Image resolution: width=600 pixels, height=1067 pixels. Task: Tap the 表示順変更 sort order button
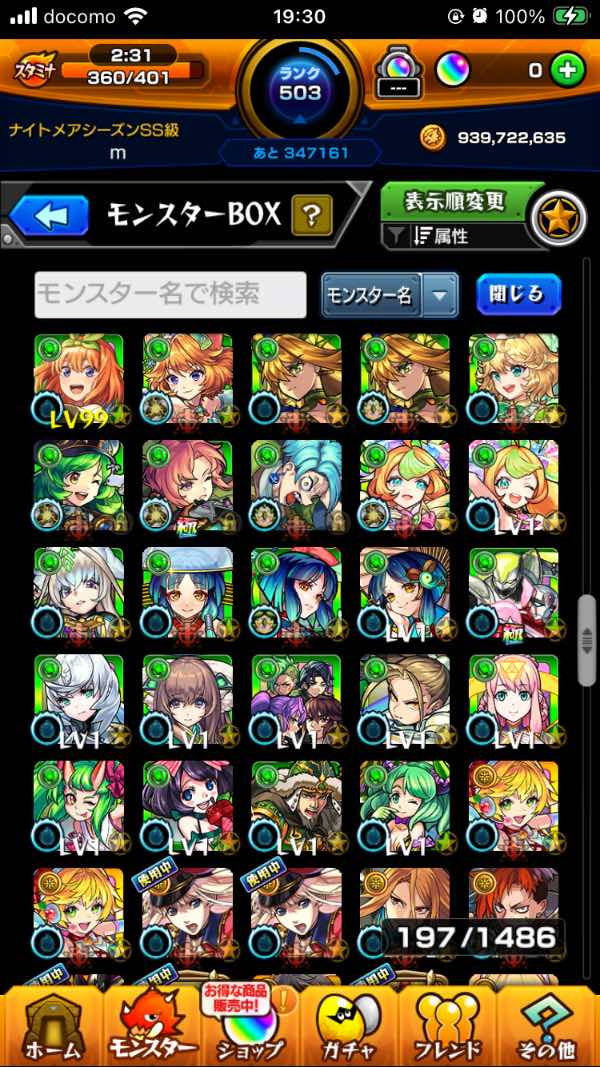pos(456,201)
